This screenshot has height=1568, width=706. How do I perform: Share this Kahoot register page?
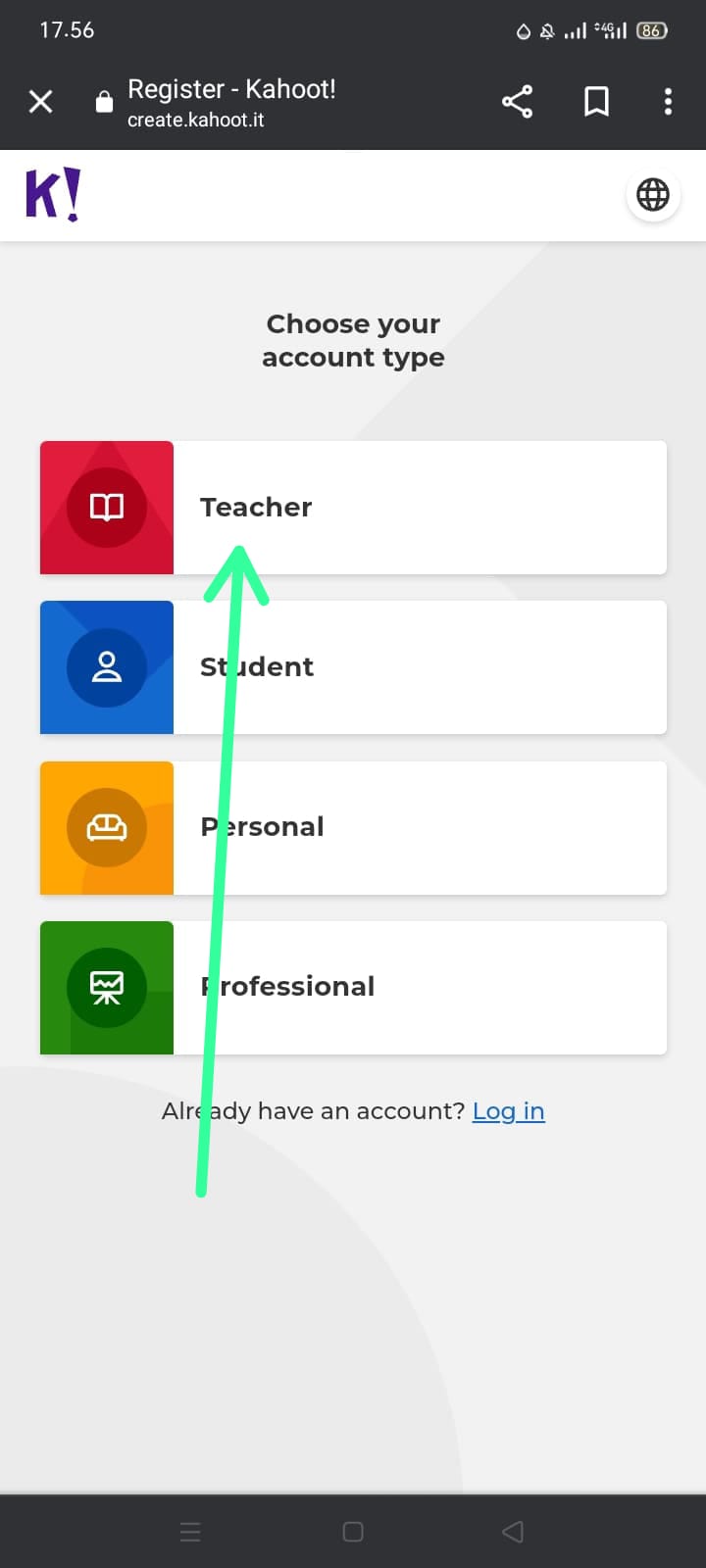[x=517, y=101]
